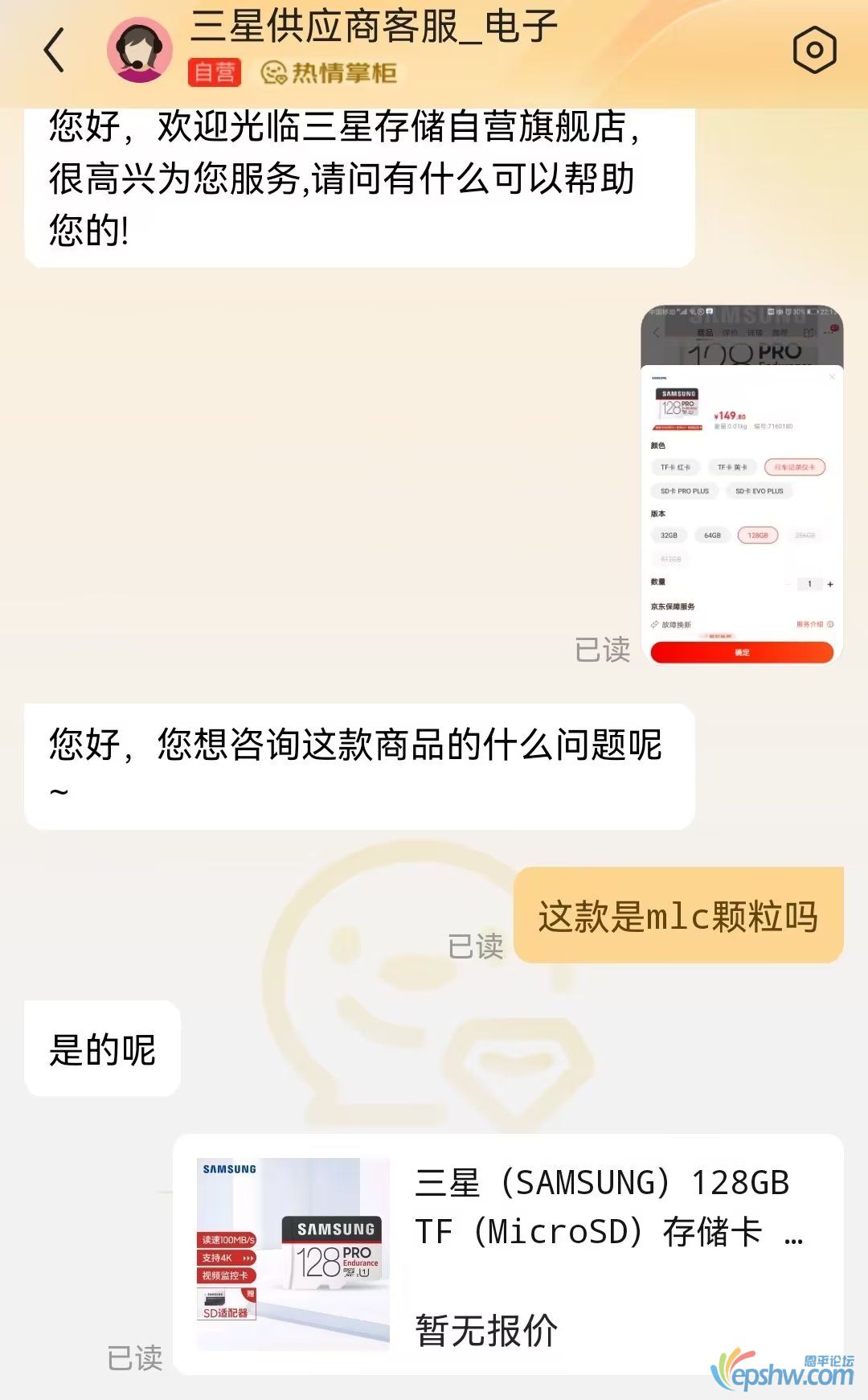
Task: Open the Samsung 128GB TF card product
Action: pyautogui.click(x=508, y=1253)
